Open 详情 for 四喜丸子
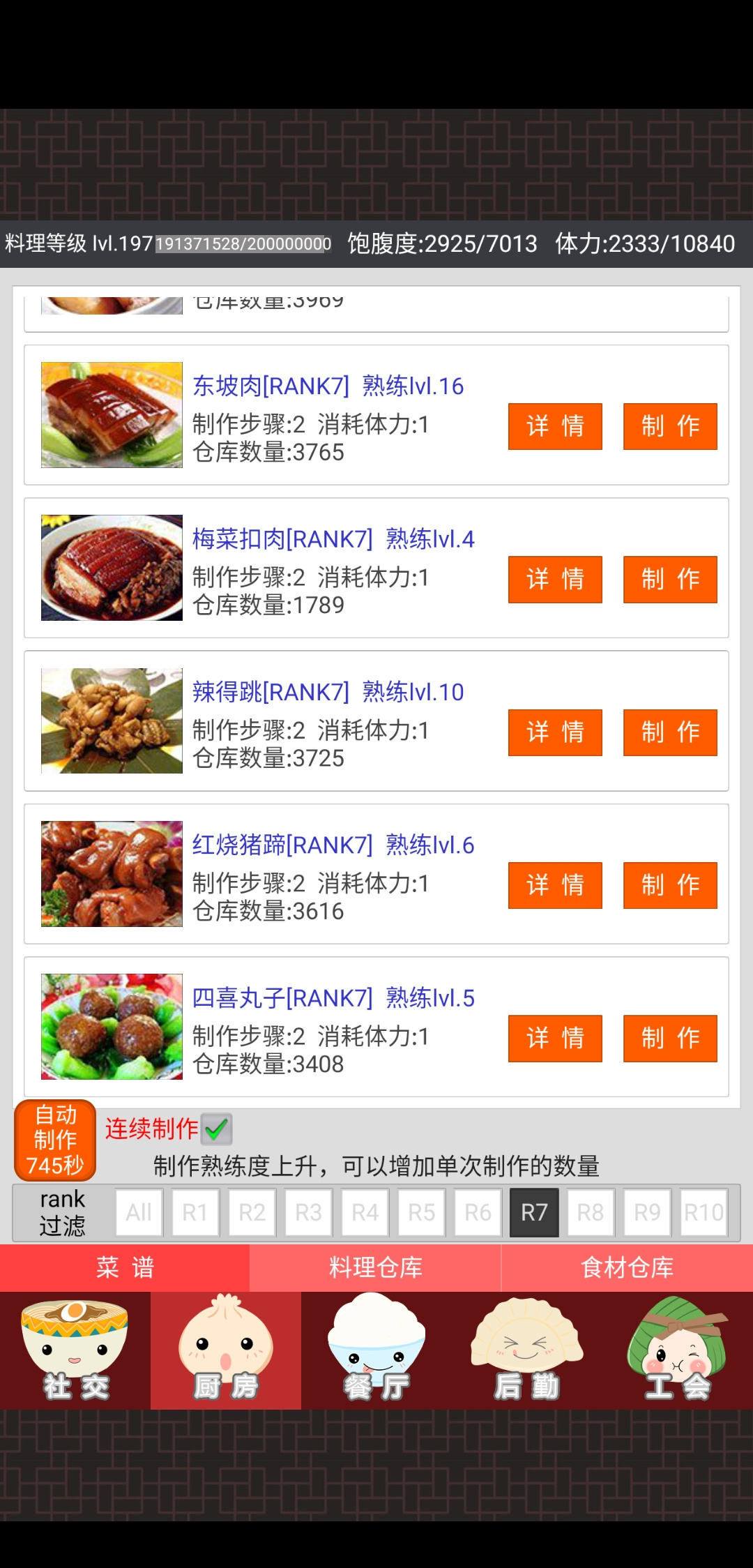 point(555,1038)
